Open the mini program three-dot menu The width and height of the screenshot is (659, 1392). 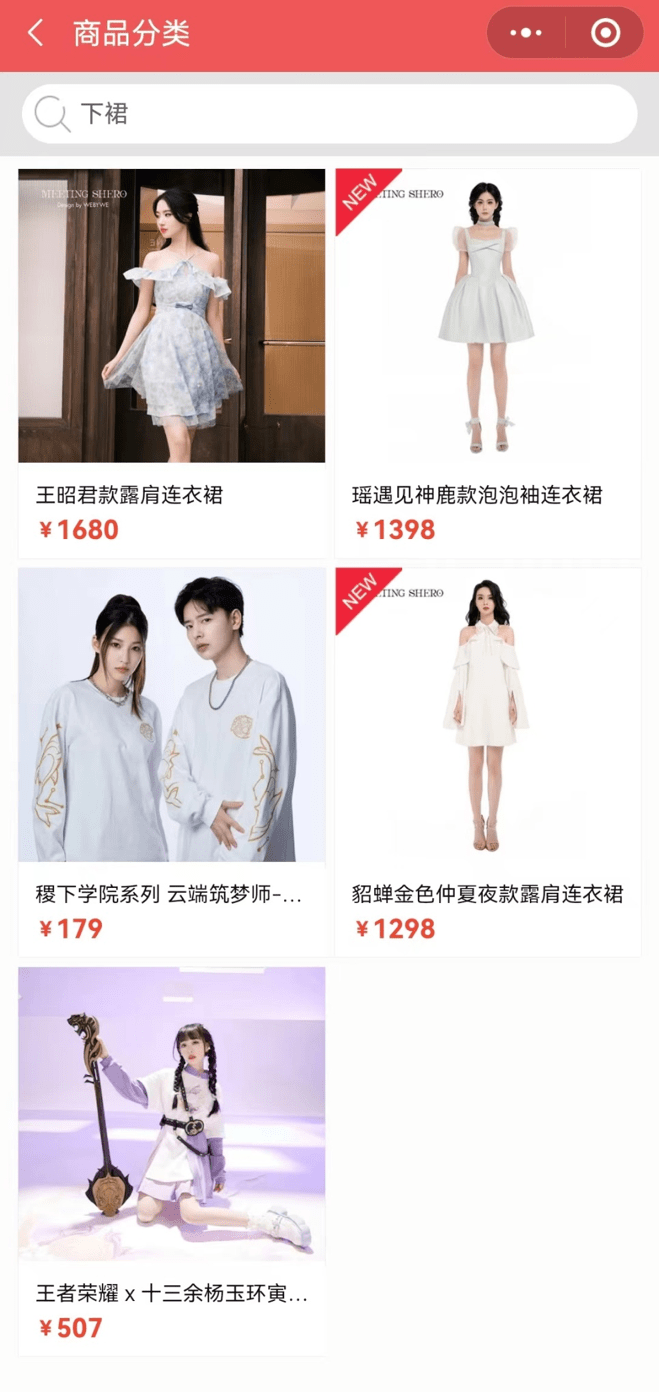tap(526, 33)
